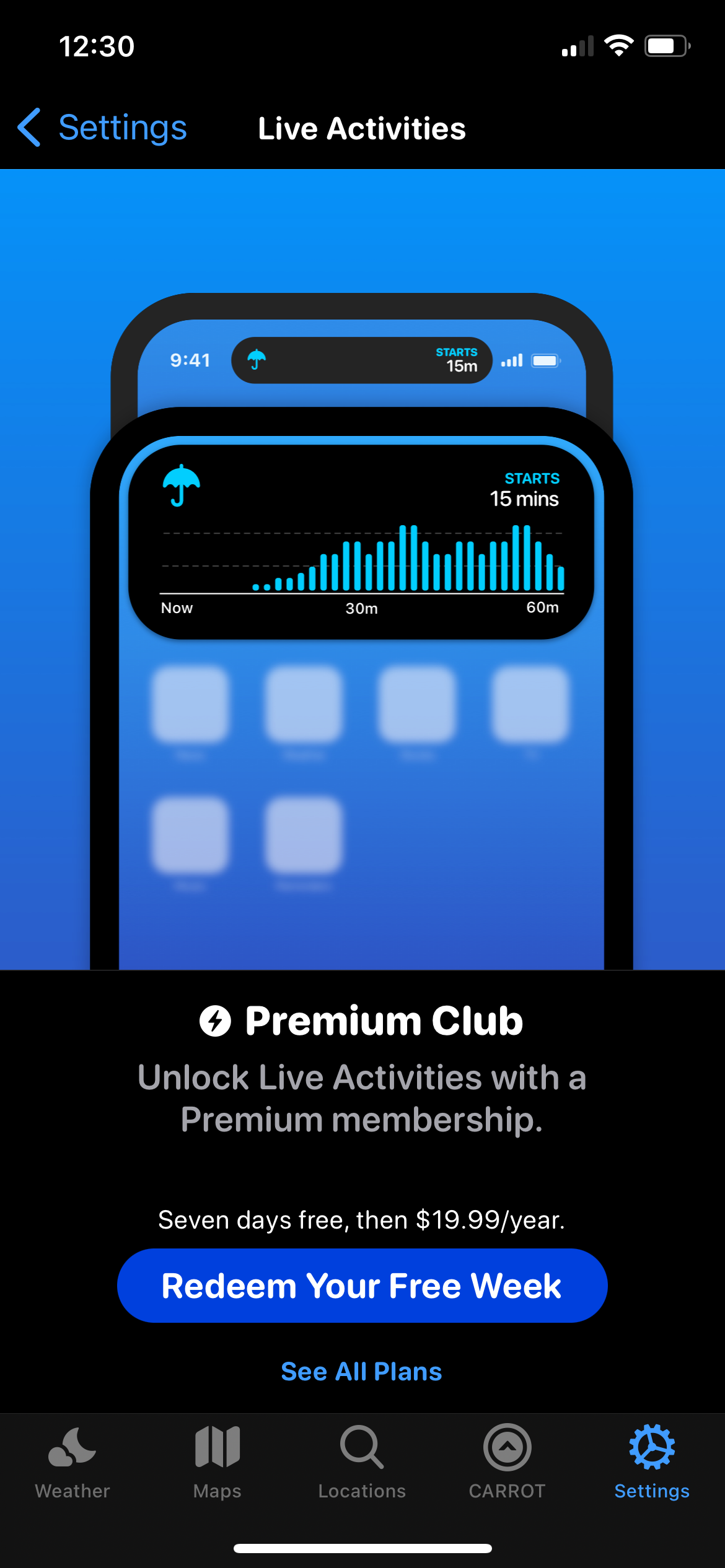Select the Live Activities title
Screen dimensions: 725x1568
tap(362, 128)
